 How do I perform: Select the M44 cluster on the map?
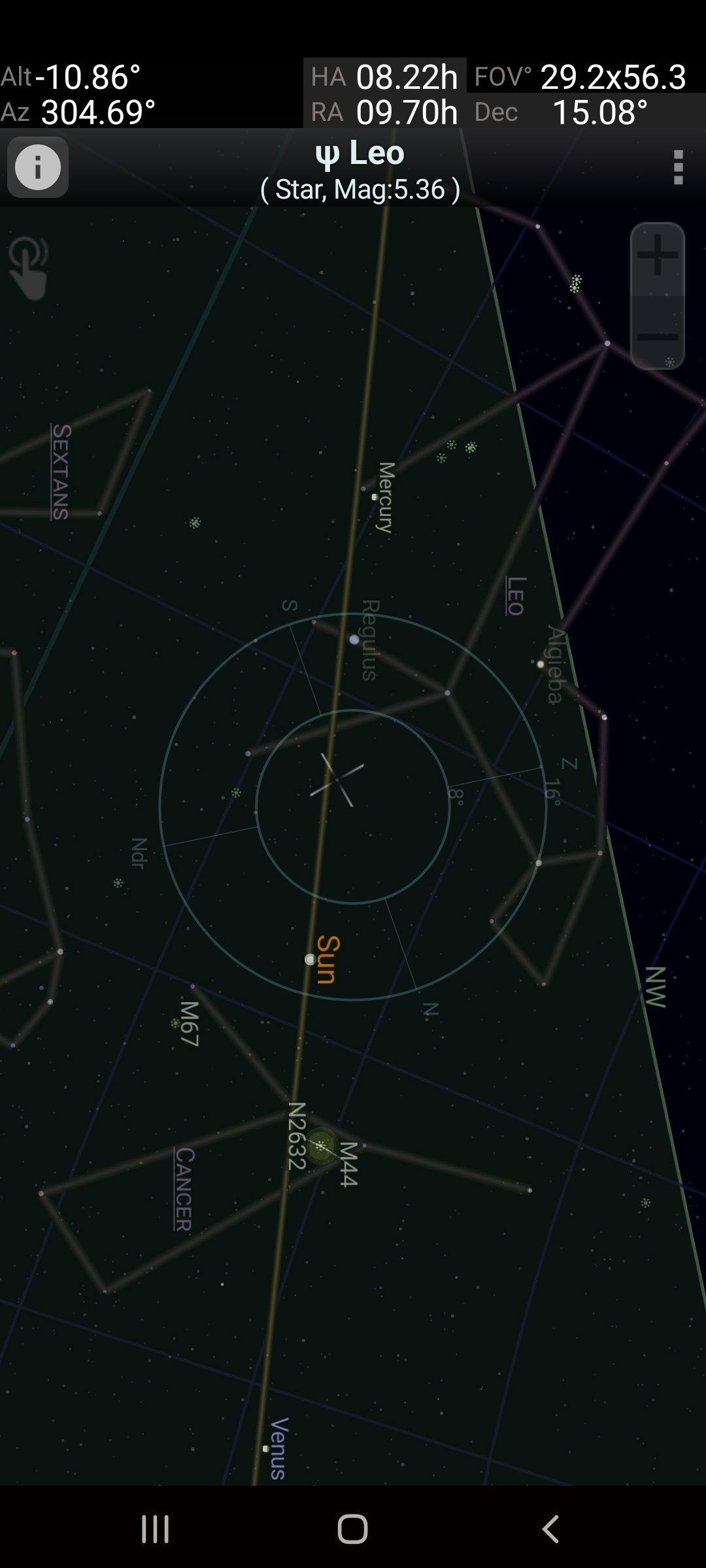pyautogui.click(x=321, y=1145)
